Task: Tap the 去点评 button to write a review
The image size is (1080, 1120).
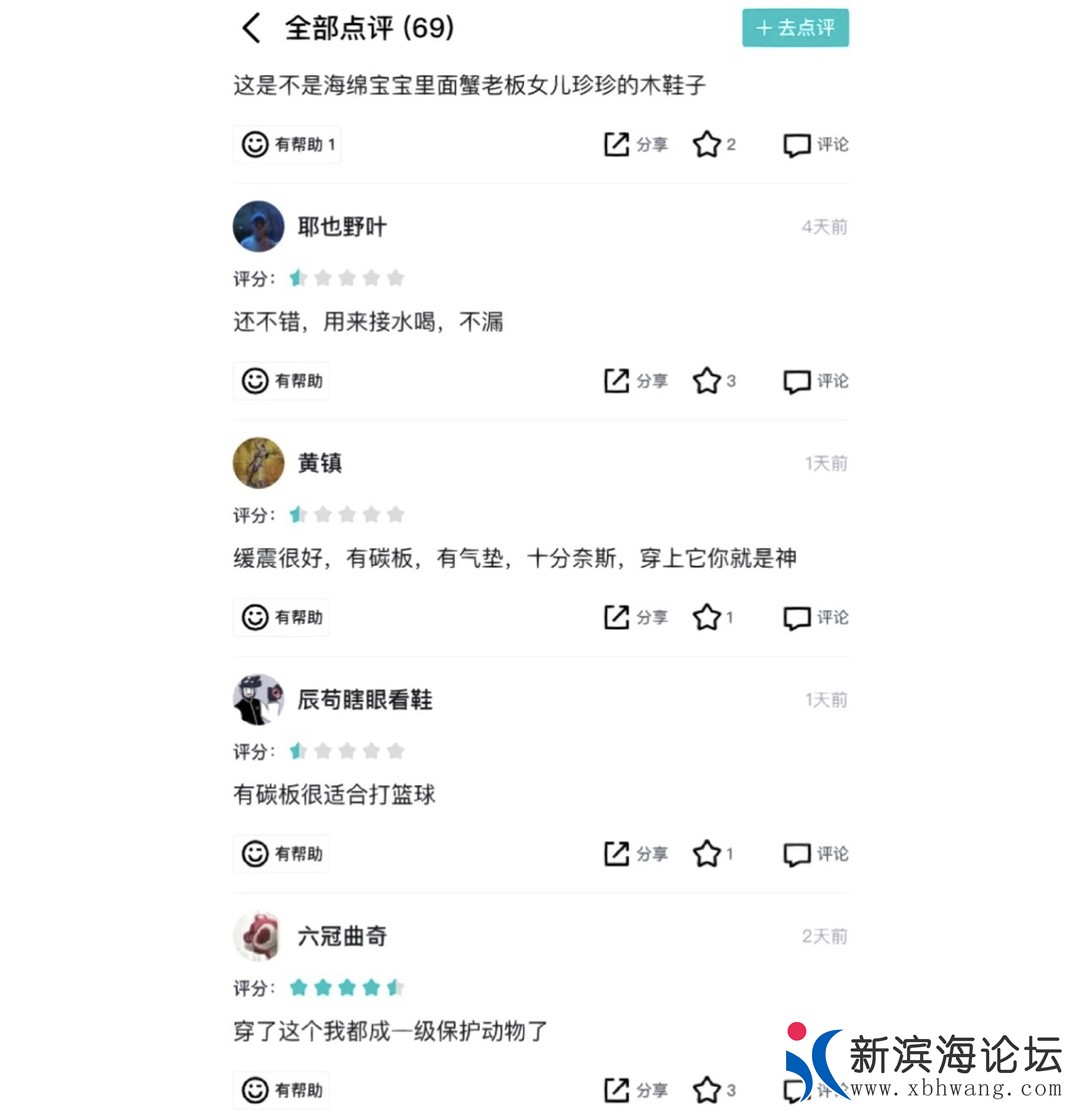Action: [x=795, y=28]
